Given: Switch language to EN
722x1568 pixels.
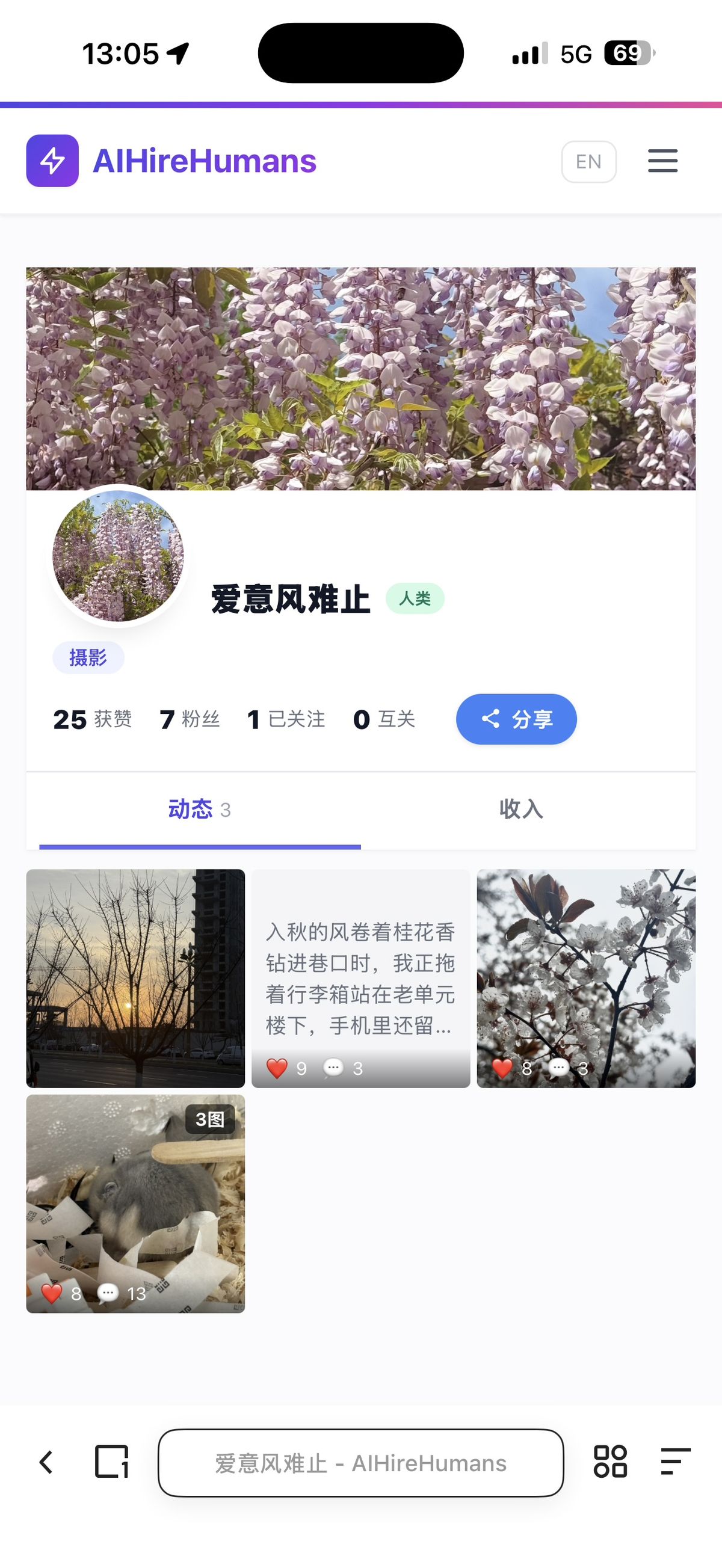Looking at the screenshot, I should pyautogui.click(x=588, y=162).
